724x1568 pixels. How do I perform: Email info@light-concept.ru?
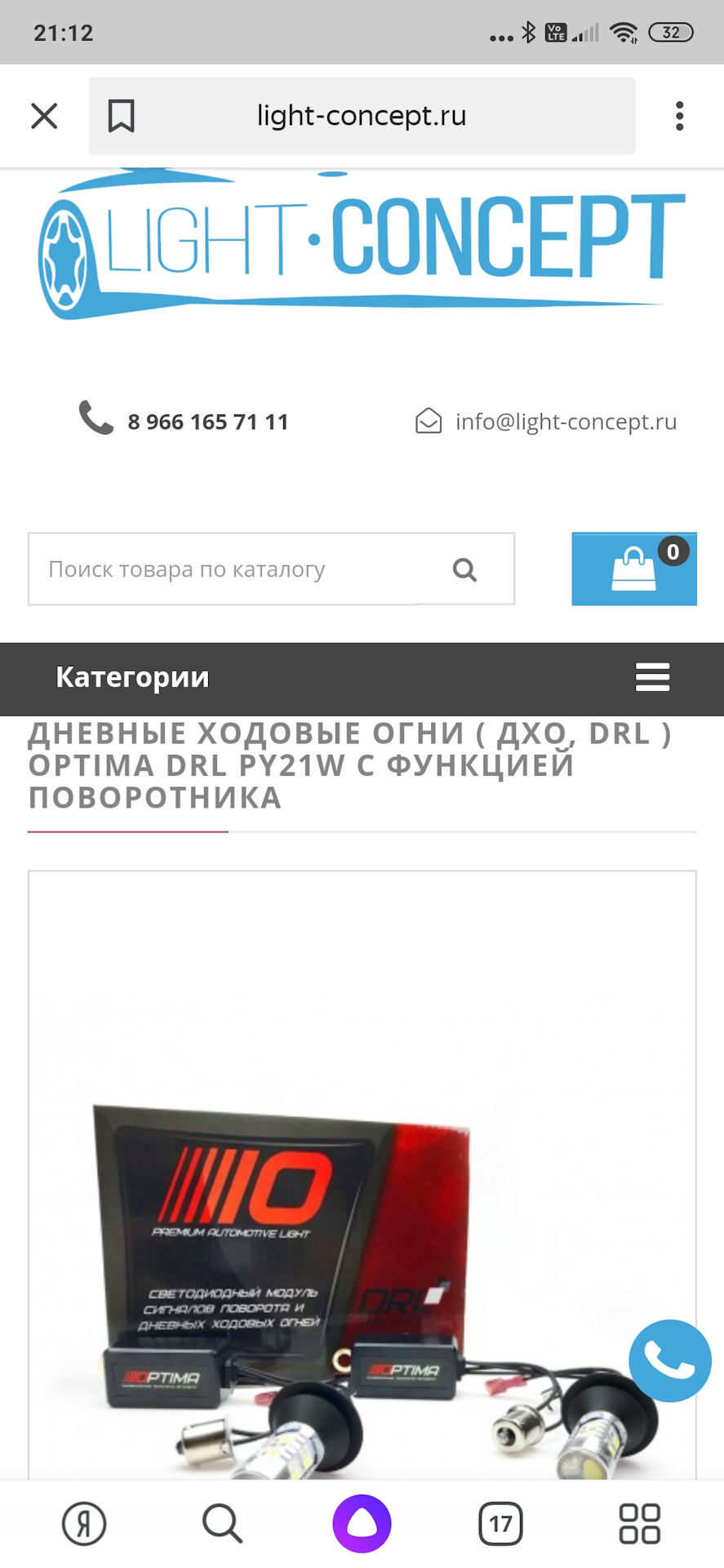click(x=565, y=421)
